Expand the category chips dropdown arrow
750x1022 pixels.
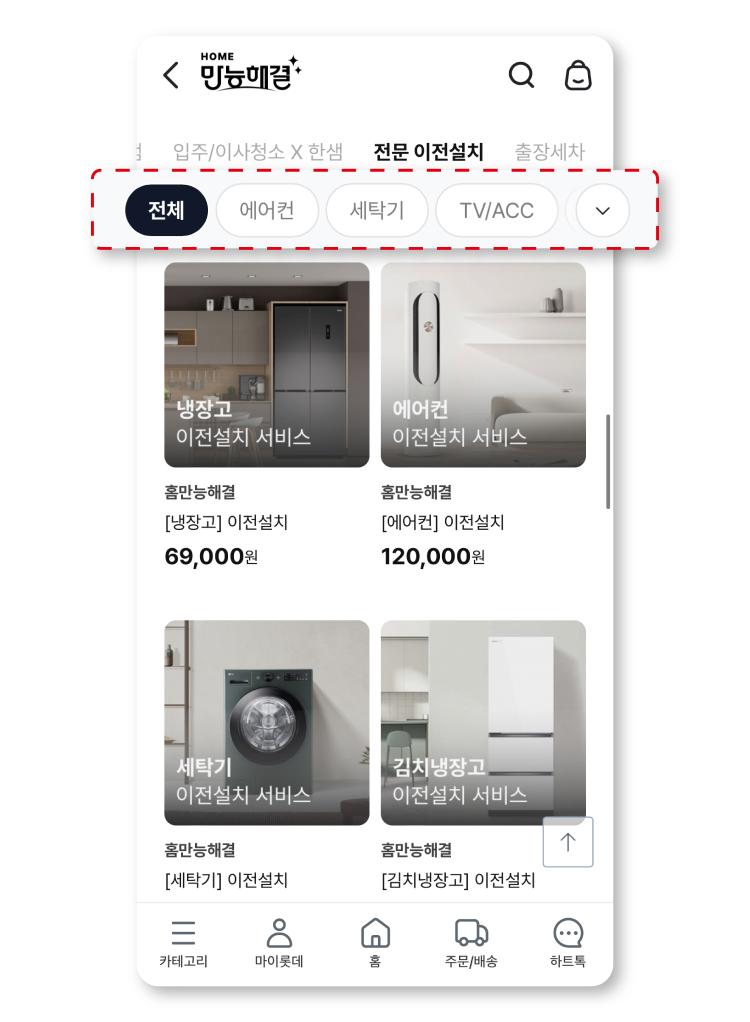click(602, 210)
